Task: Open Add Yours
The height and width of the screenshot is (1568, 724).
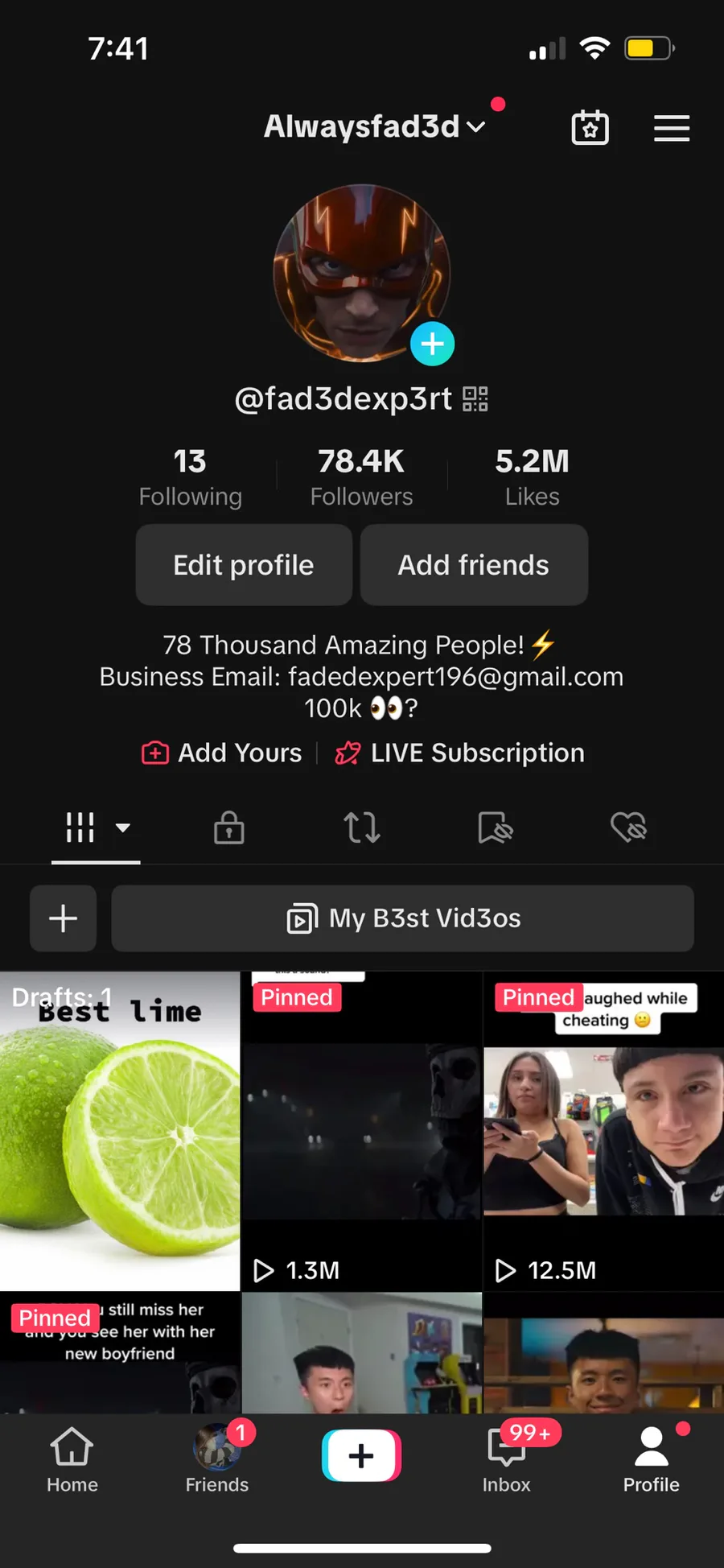Action: (223, 753)
